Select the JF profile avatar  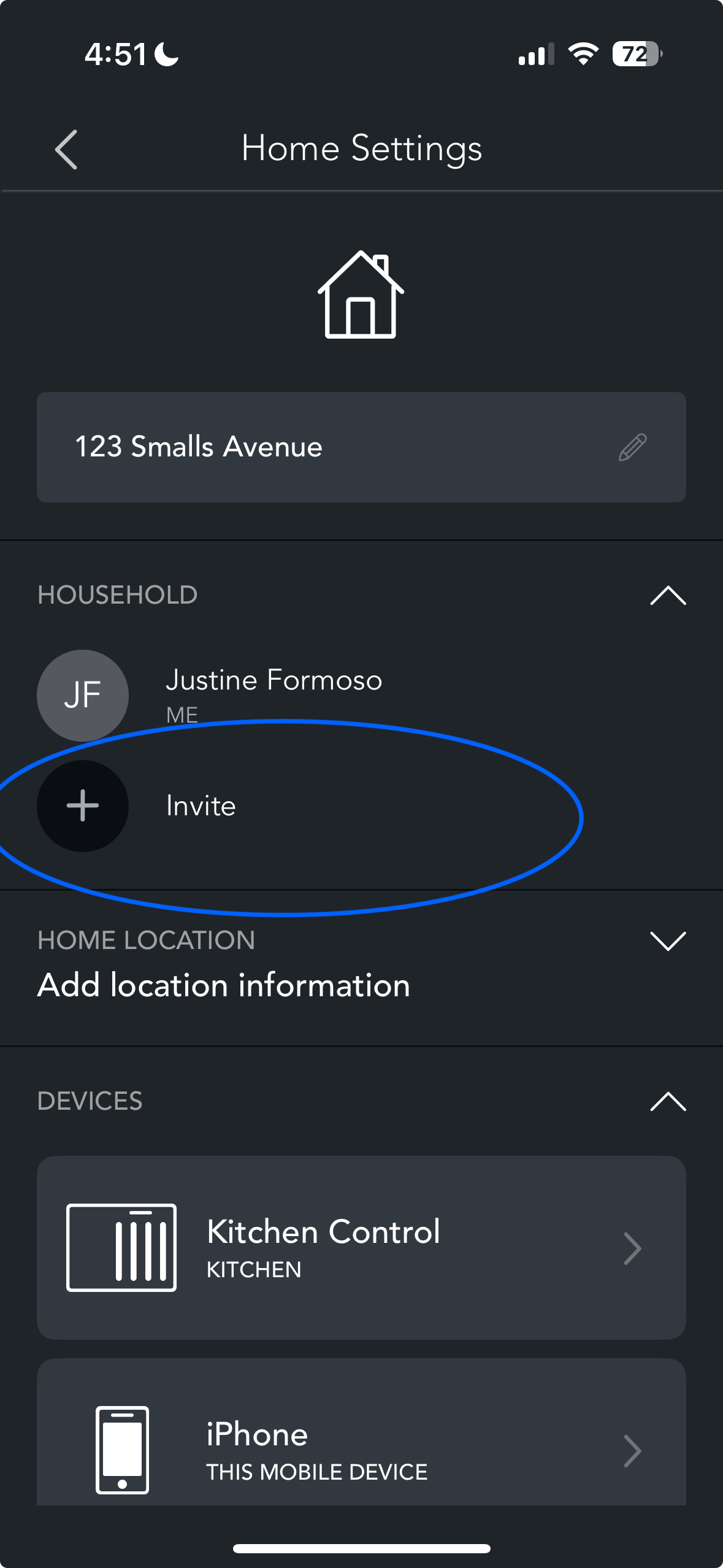click(83, 695)
